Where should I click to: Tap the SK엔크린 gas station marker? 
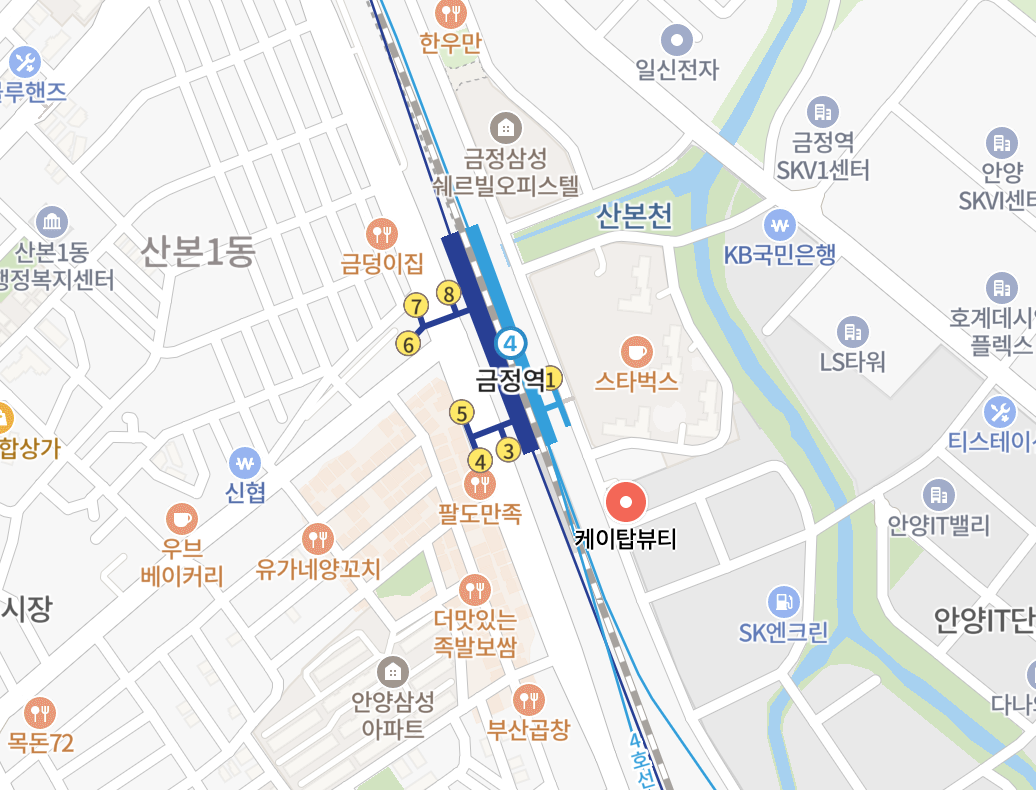click(x=783, y=602)
